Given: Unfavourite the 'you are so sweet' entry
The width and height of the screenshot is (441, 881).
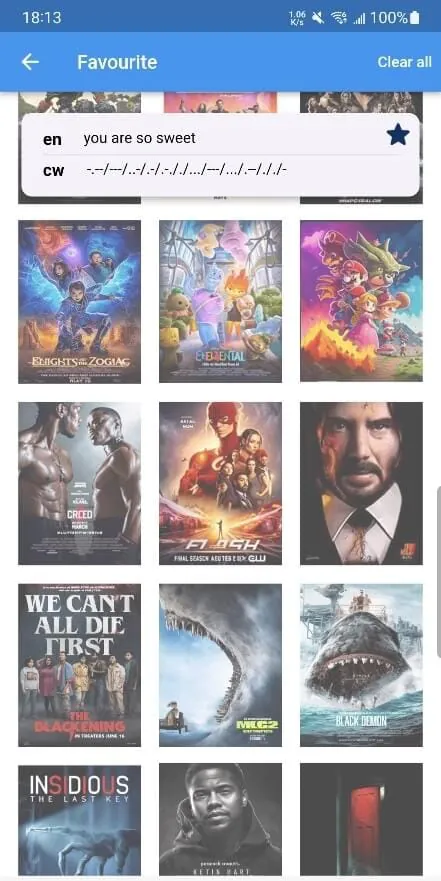Looking at the screenshot, I should click(x=398, y=135).
